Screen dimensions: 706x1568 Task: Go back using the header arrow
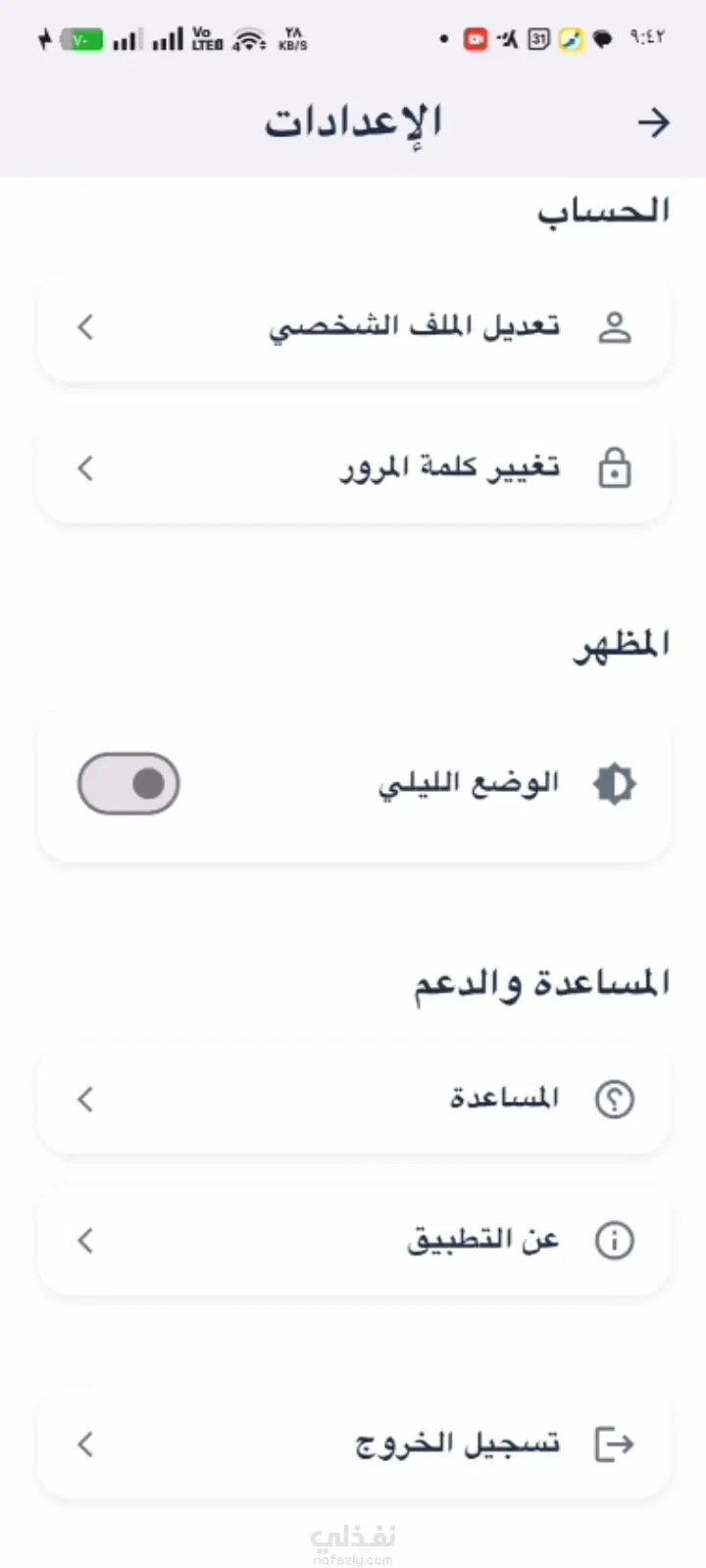(x=653, y=122)
